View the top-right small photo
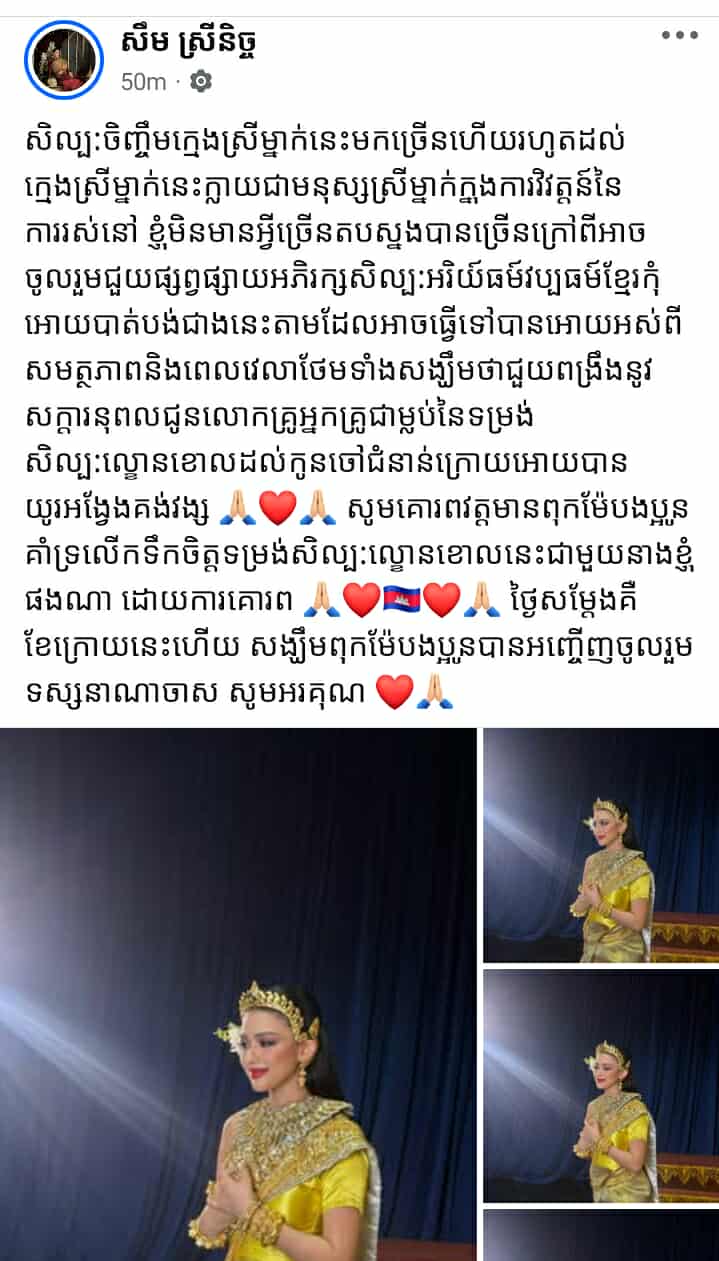Screen dimensions: 719x1261 coord(600,845)
